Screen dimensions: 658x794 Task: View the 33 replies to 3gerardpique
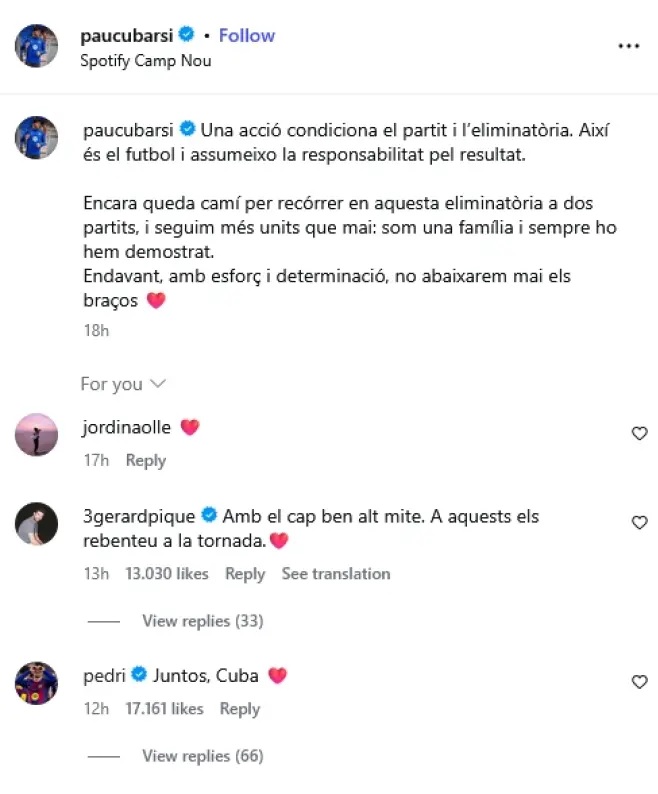[202, 621]
